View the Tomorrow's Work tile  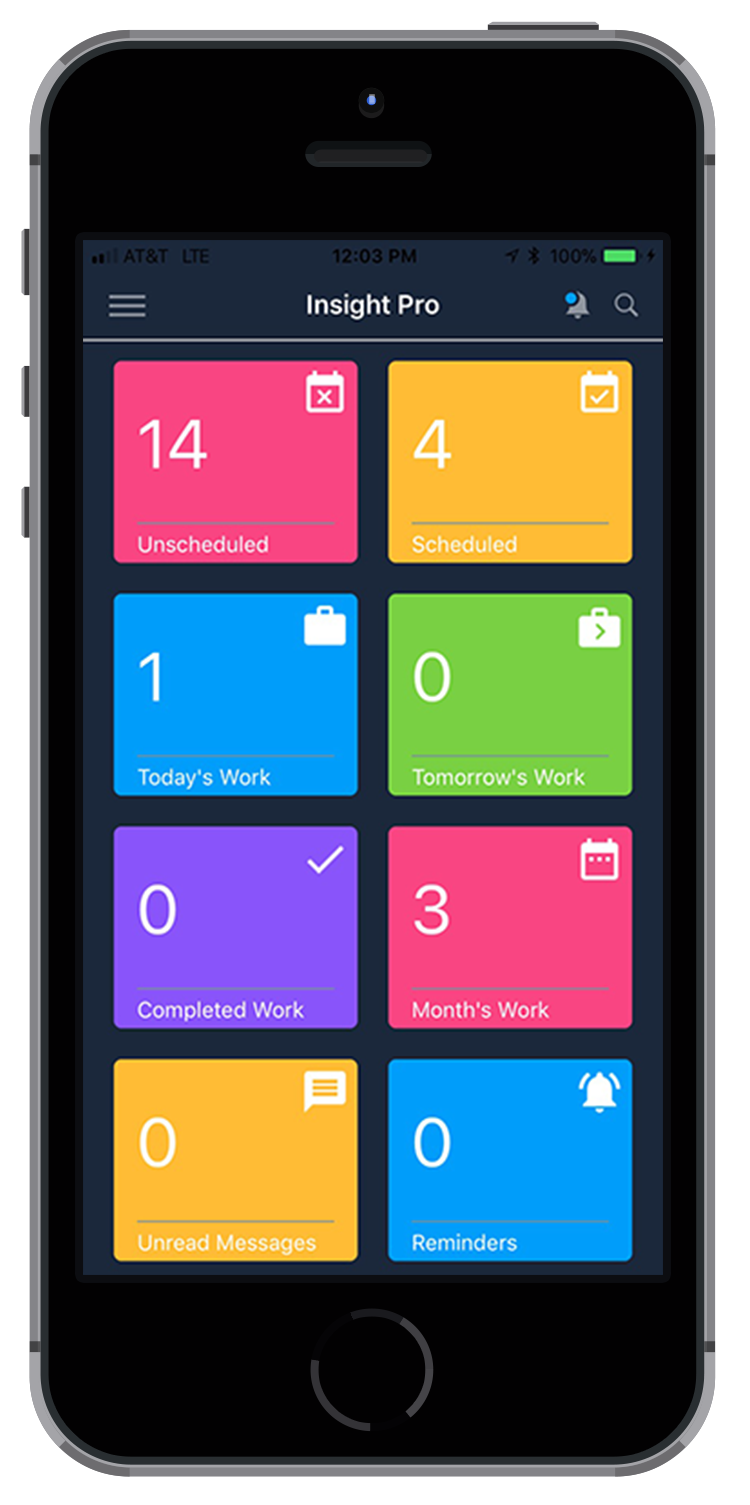pos(510,695)
